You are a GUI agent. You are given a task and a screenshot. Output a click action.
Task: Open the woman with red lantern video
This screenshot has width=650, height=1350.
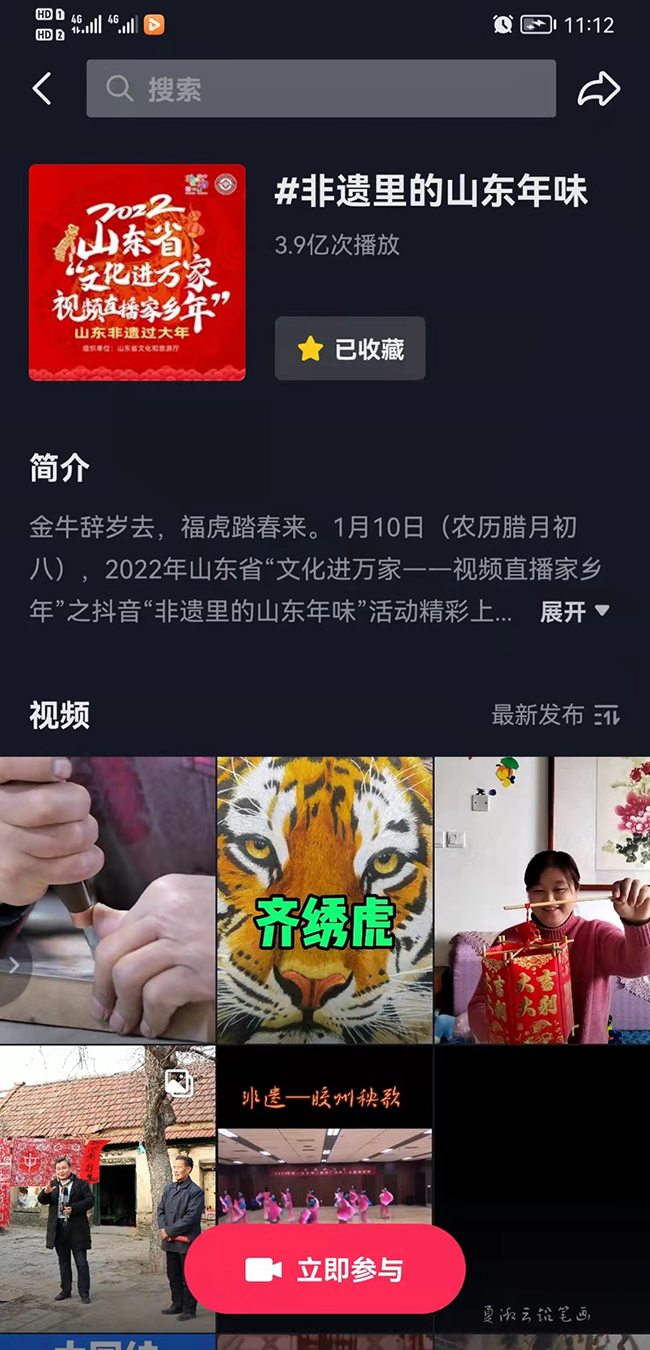(x=542, y=900)
